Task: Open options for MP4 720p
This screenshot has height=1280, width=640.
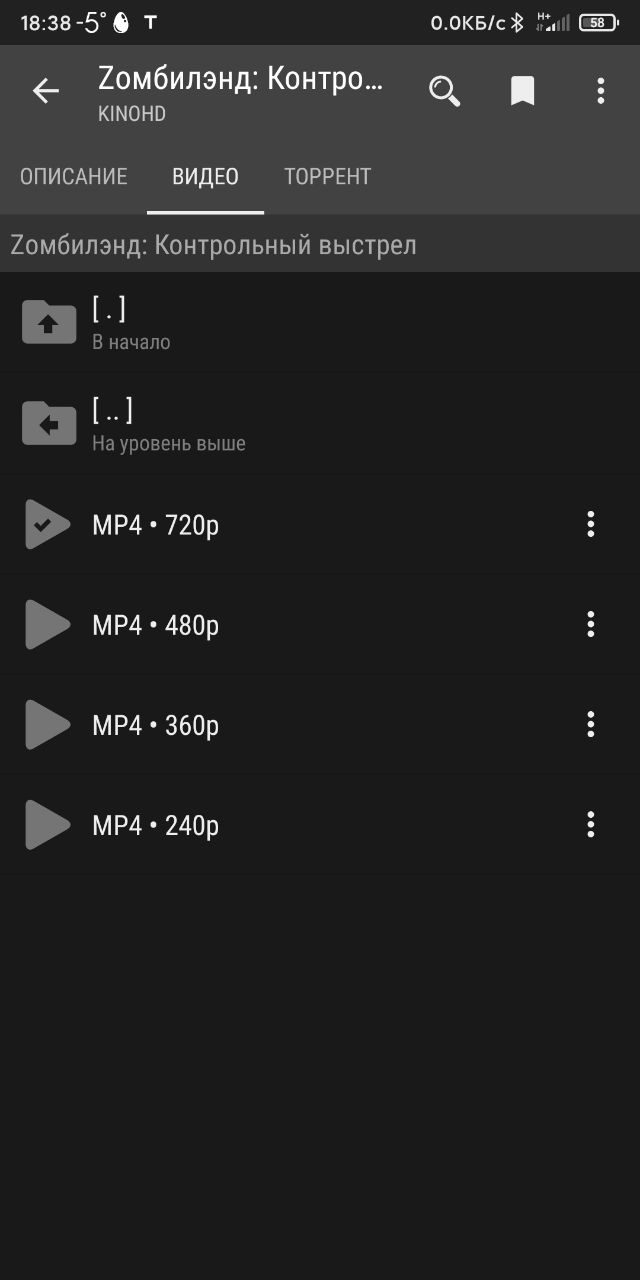Action: pos(591,524)
